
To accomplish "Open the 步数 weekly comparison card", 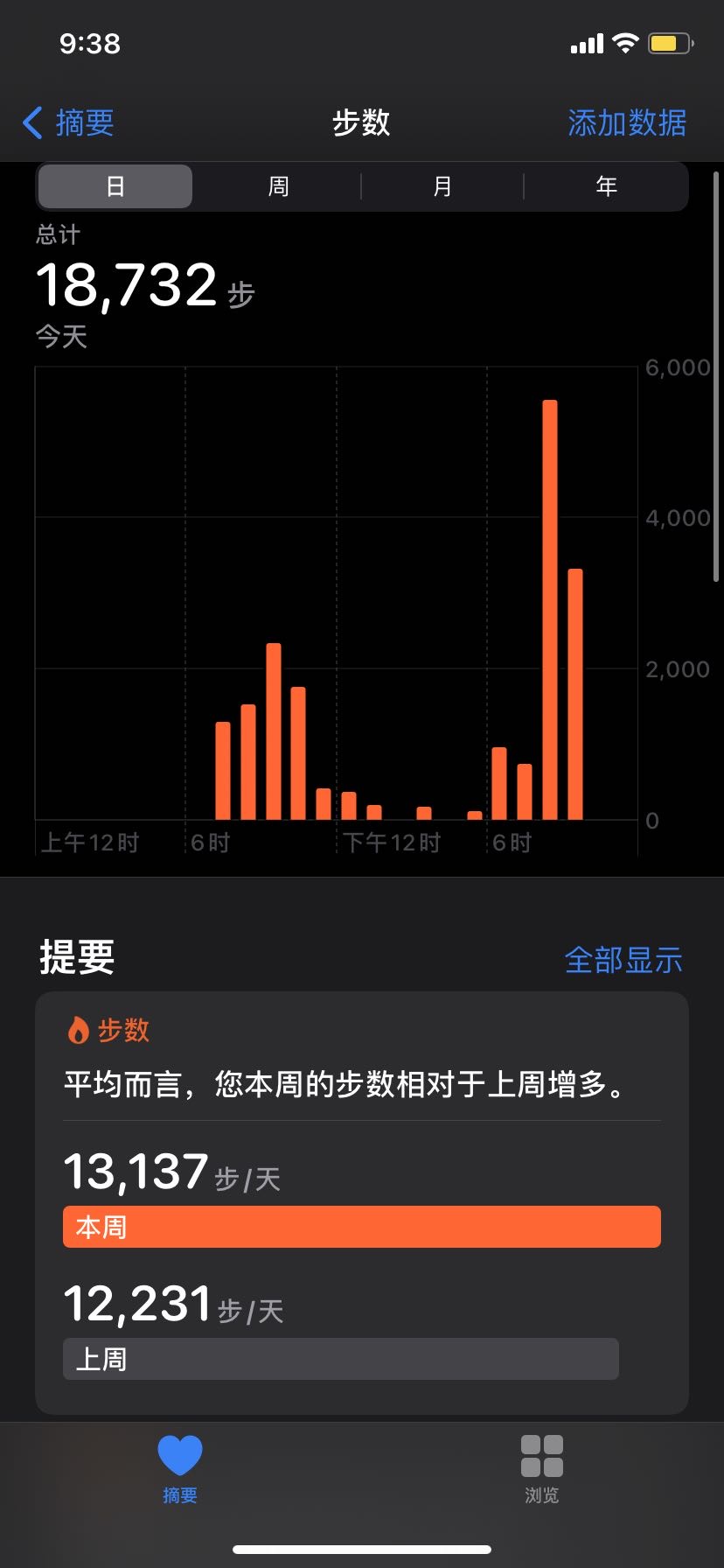I will click(362, 1199).
